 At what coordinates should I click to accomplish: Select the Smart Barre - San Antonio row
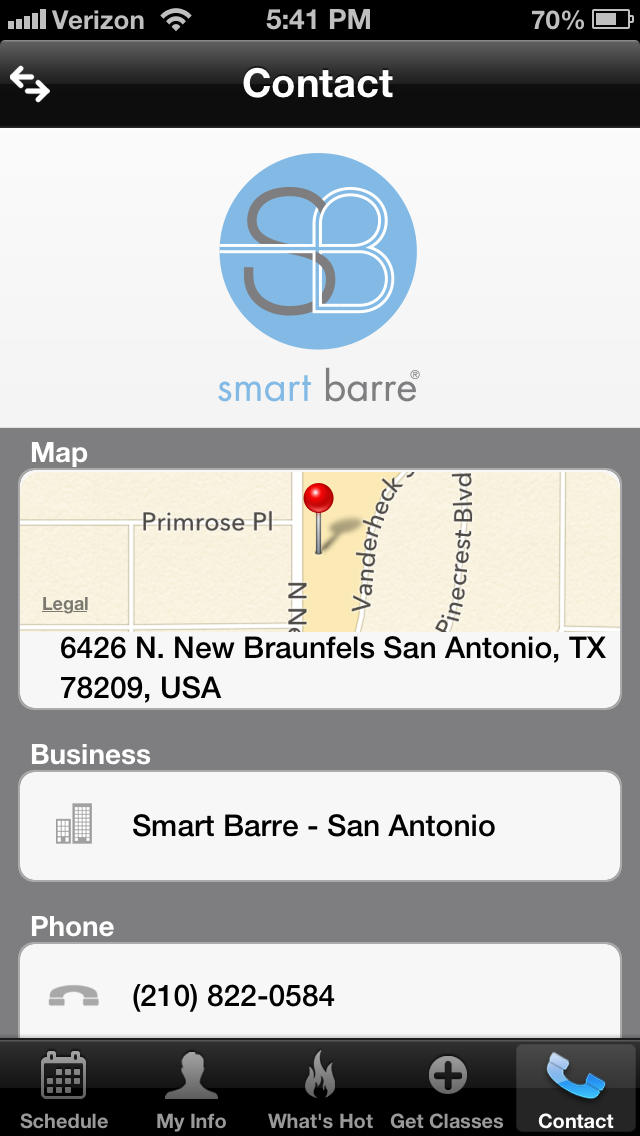click(x=320, y=826)
